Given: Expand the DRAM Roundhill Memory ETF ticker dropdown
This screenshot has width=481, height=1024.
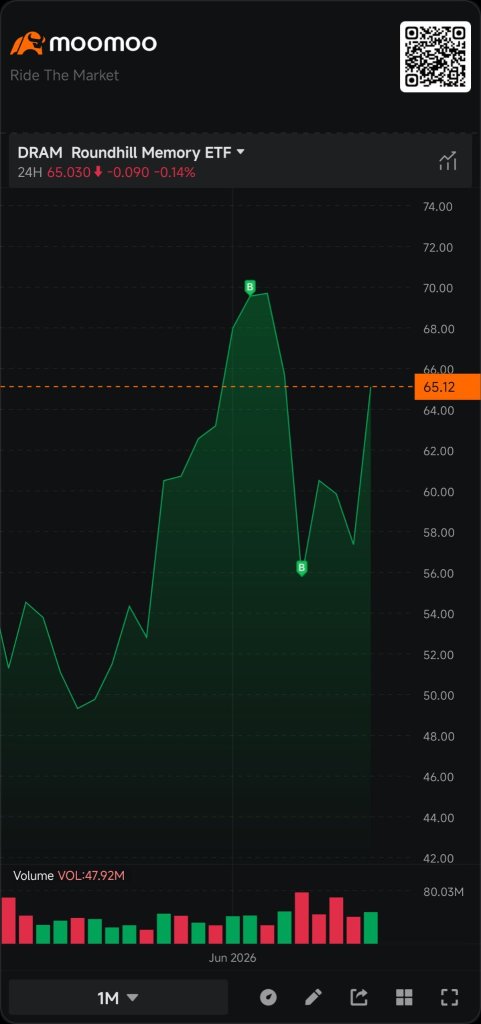Looking at the screenshot, I should 240,152.
